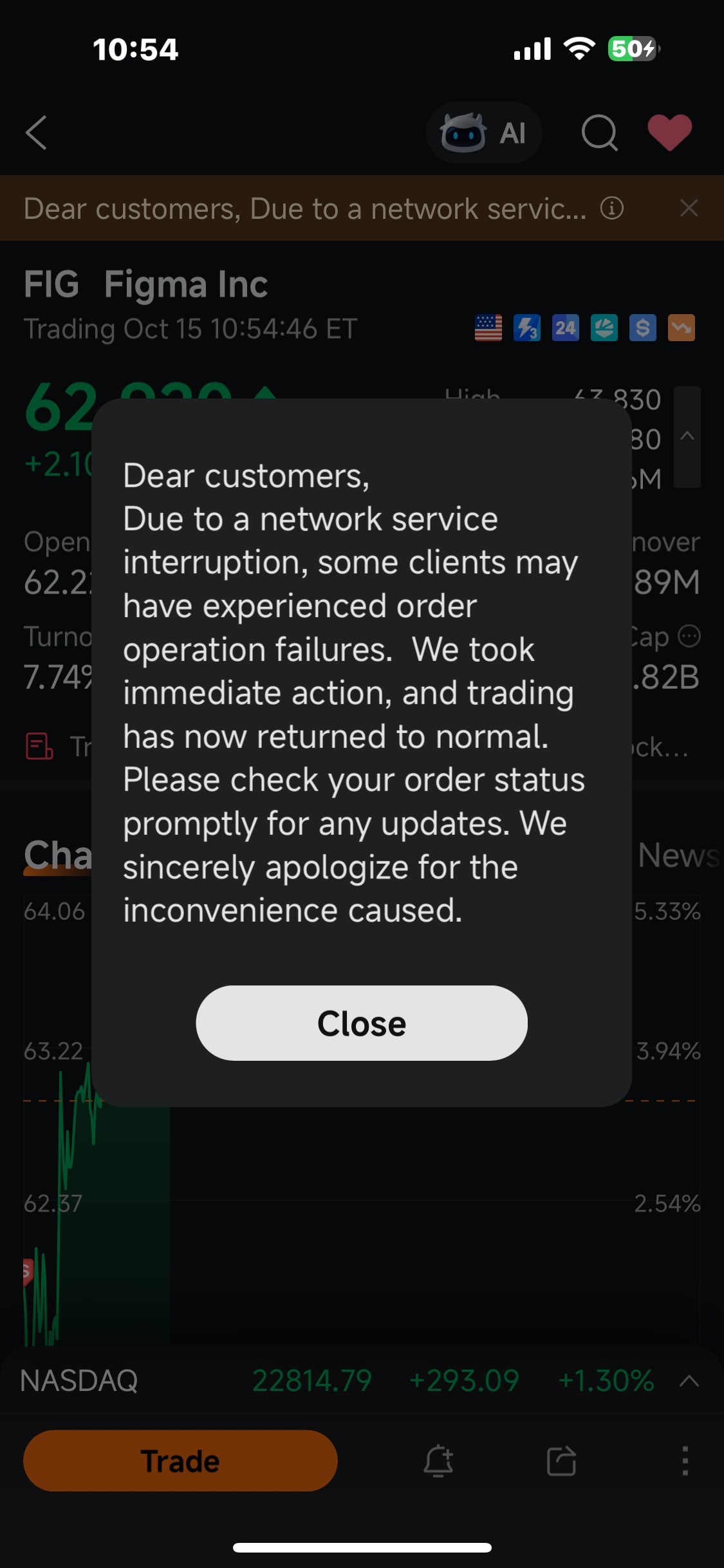Open the AI assistant
Screen dimensions: 724x1568
pos(484,133)
